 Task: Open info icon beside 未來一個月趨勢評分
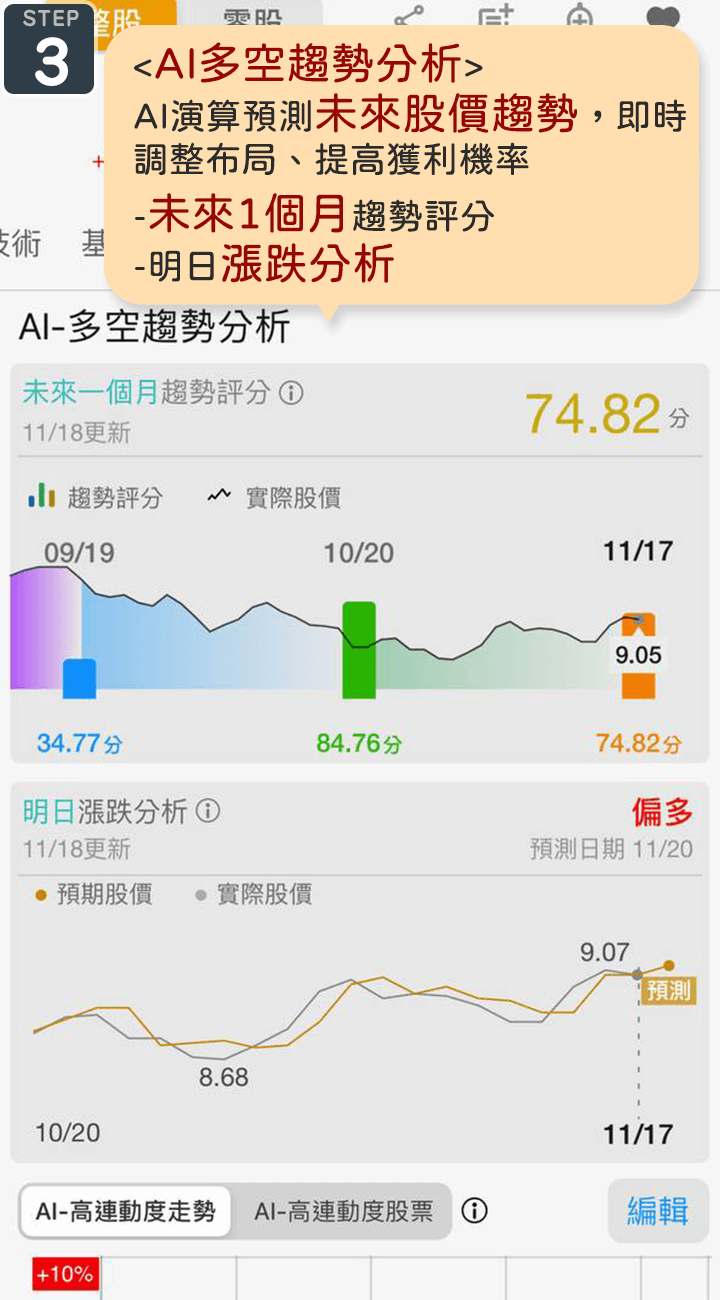[291, 393]
